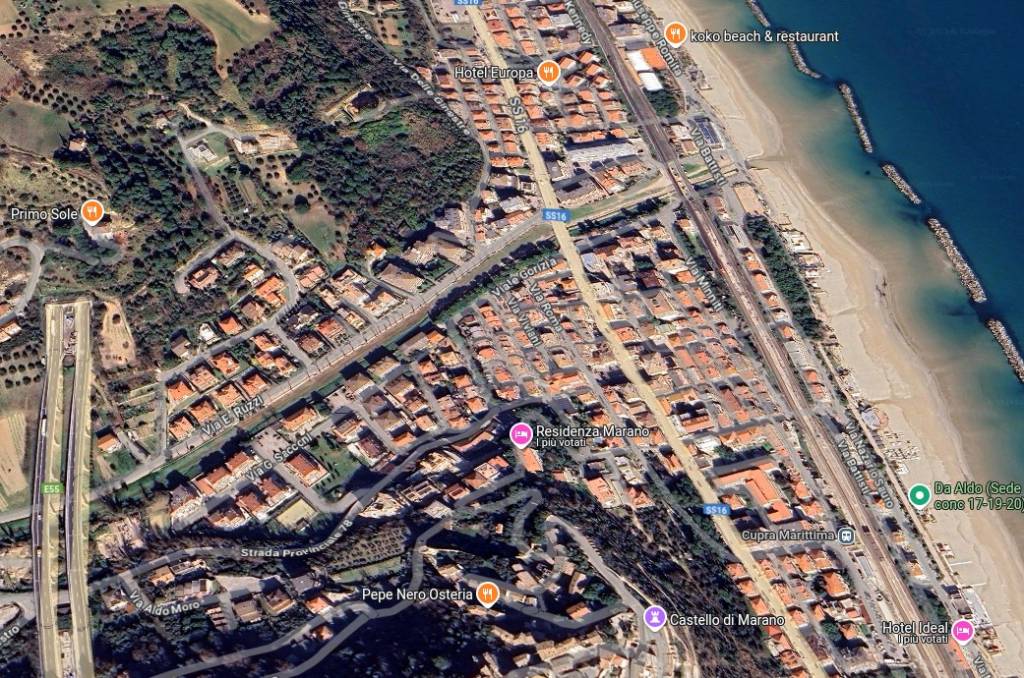
Task: Select the Da Aldo place marker
Action: pyautogui.click(x=919, y=494)
